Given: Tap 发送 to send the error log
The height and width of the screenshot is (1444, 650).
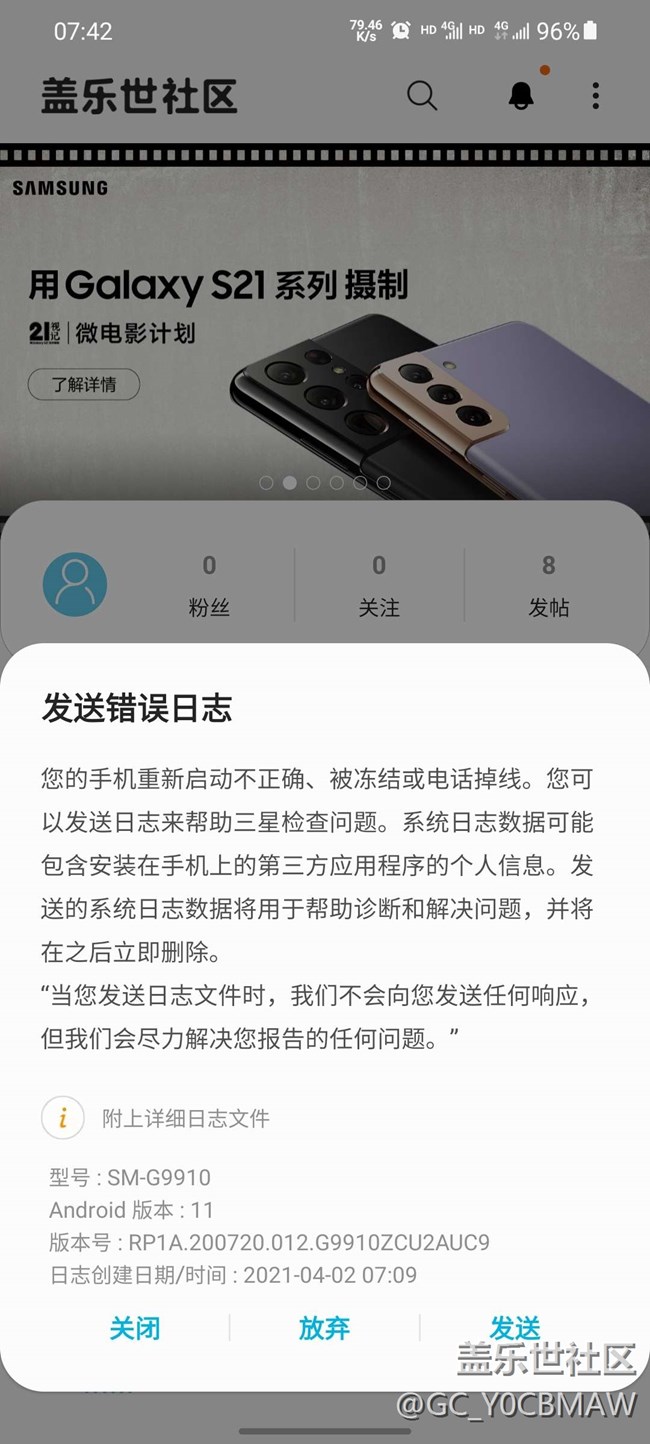Looking at the screenshot, I should point(515,1327).
